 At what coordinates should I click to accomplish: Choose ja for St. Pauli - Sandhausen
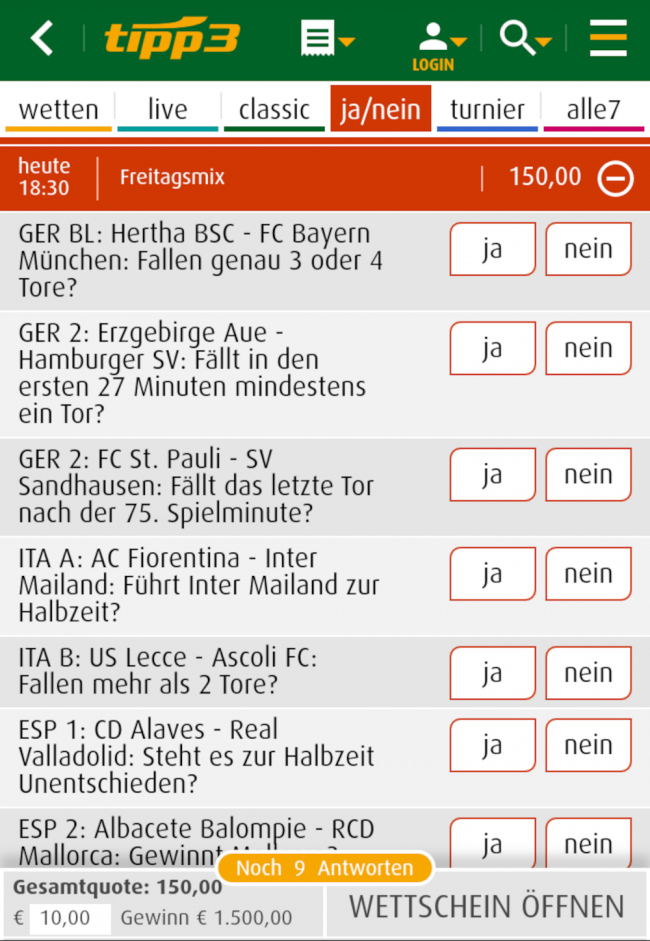pyautogui.click(x=492, y=474)
